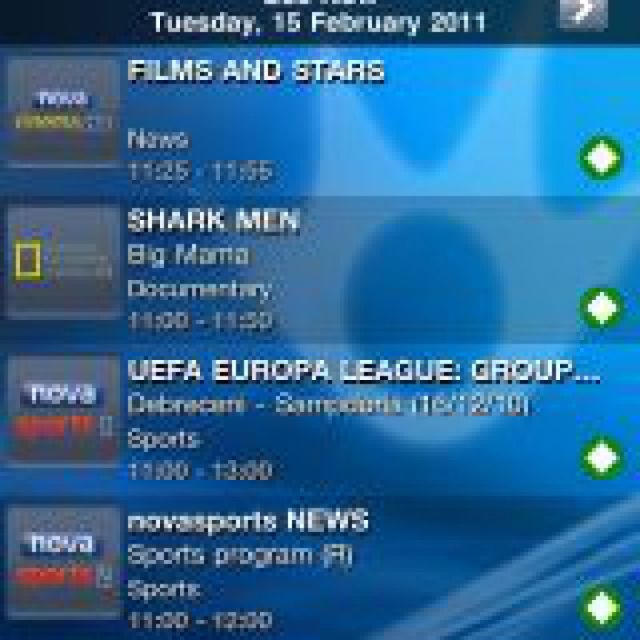640x640 pixels.
Task: Go to the next day's schedule
Action: tap(583, 12)
